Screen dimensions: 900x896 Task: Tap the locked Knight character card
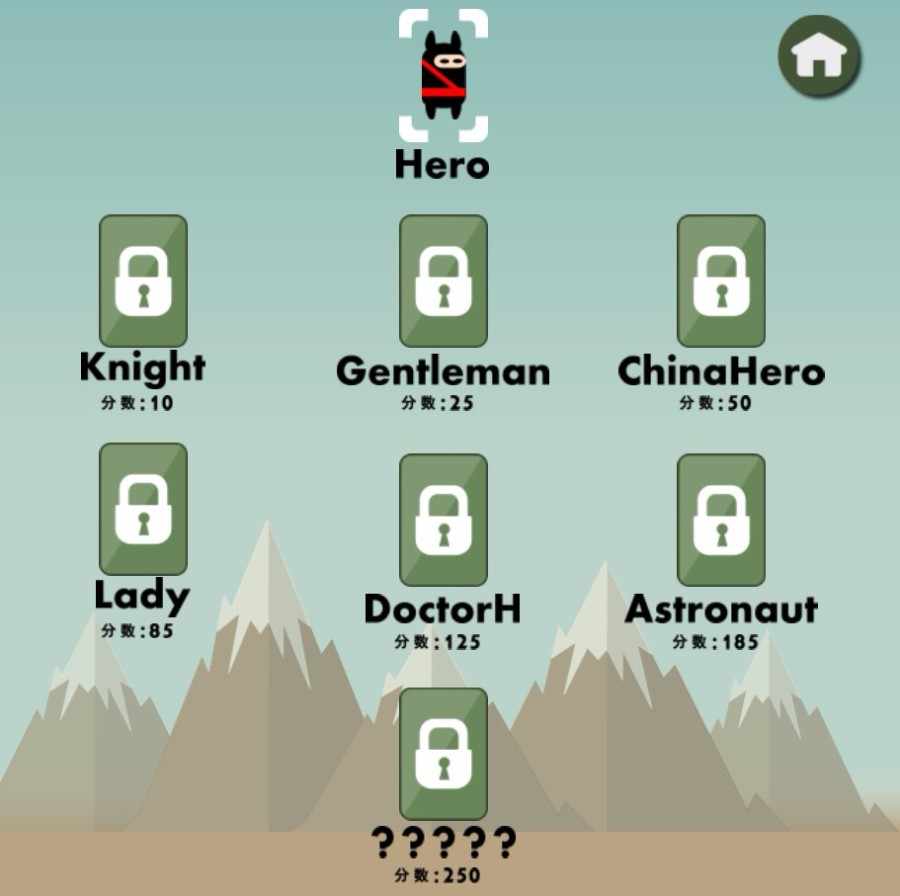tap(143, 281)
